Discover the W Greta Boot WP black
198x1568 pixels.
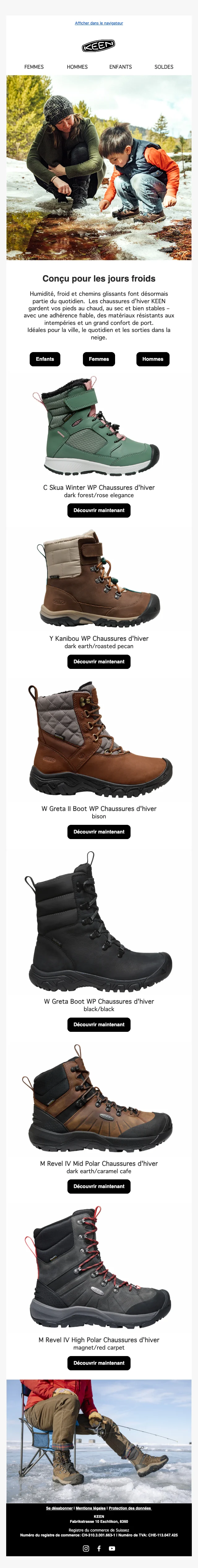click(99, 1024)
